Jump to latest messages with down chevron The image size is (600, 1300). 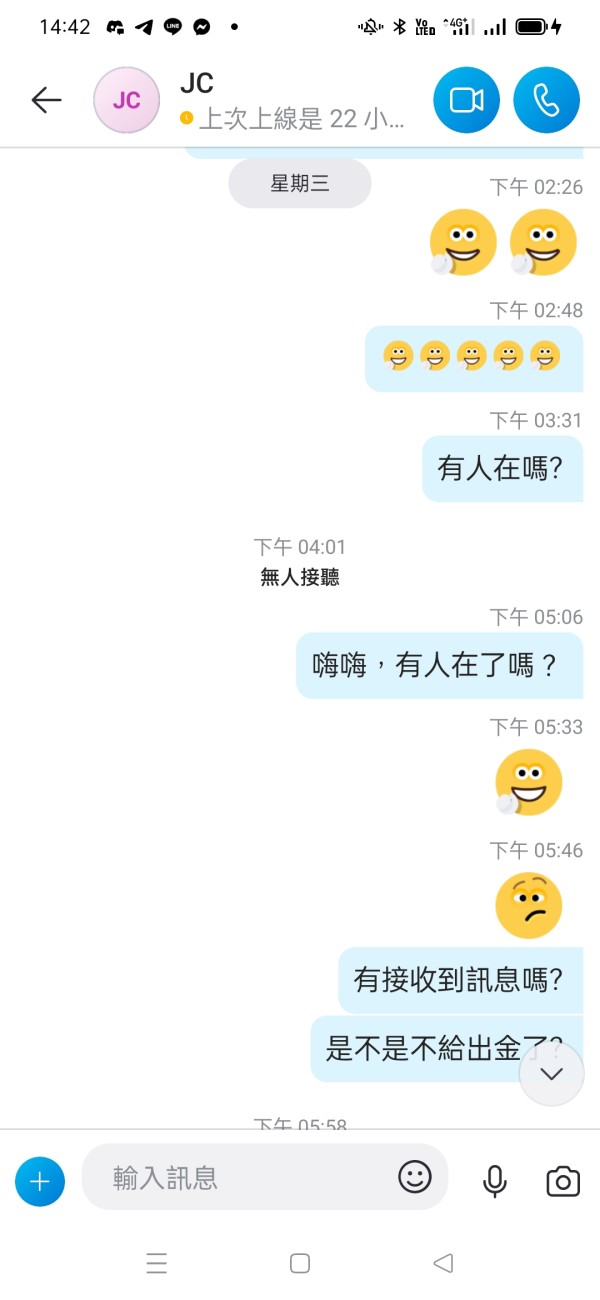click(x=551, y=1074)
